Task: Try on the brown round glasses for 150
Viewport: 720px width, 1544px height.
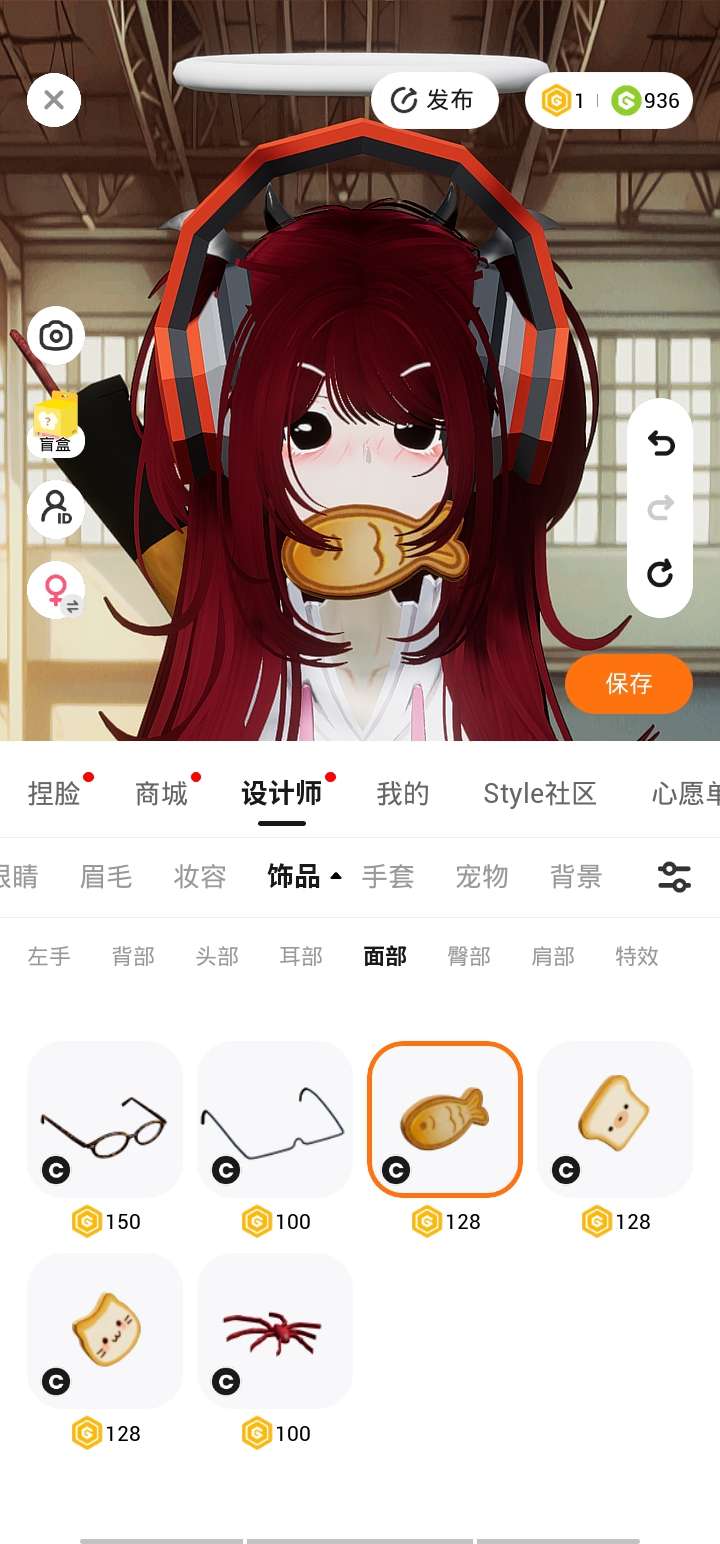Action: (105, 1120)
